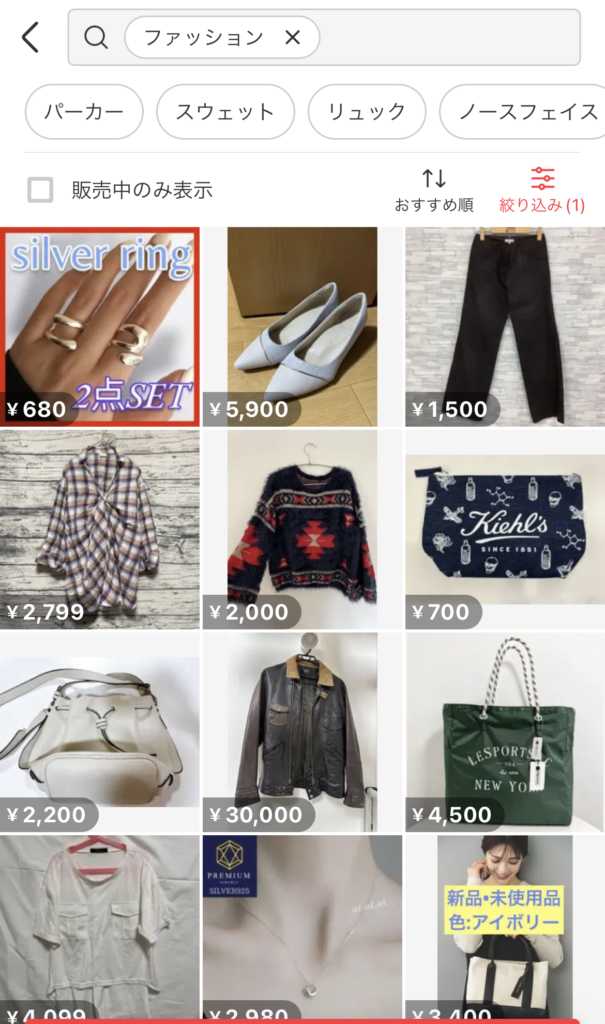
Task: Open the silver ring listing at ¥680
Action: coord(100,326)
